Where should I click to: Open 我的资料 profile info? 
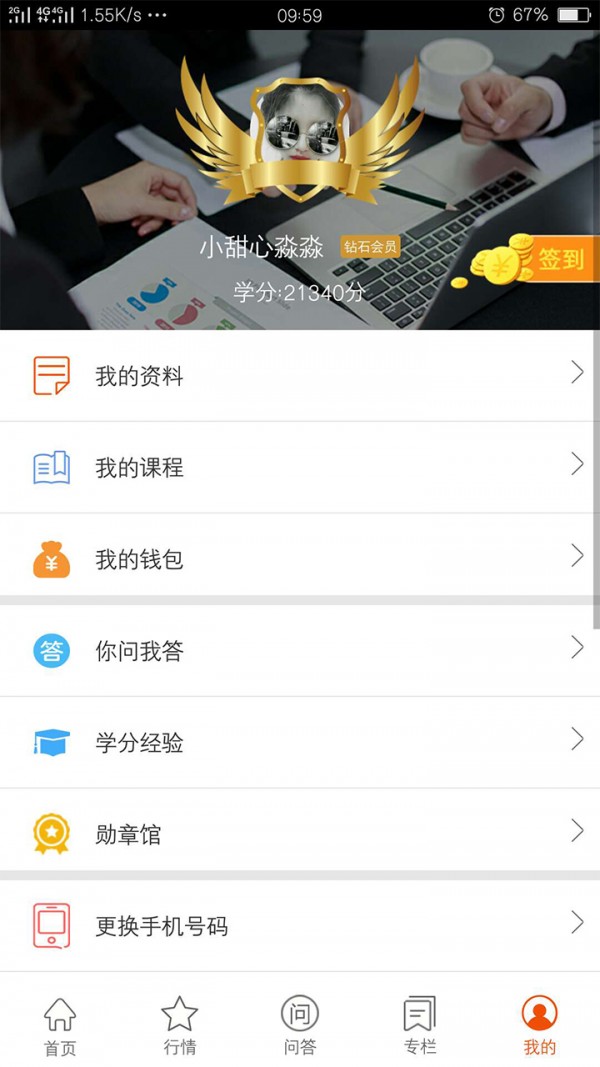(x=300, y=376)
